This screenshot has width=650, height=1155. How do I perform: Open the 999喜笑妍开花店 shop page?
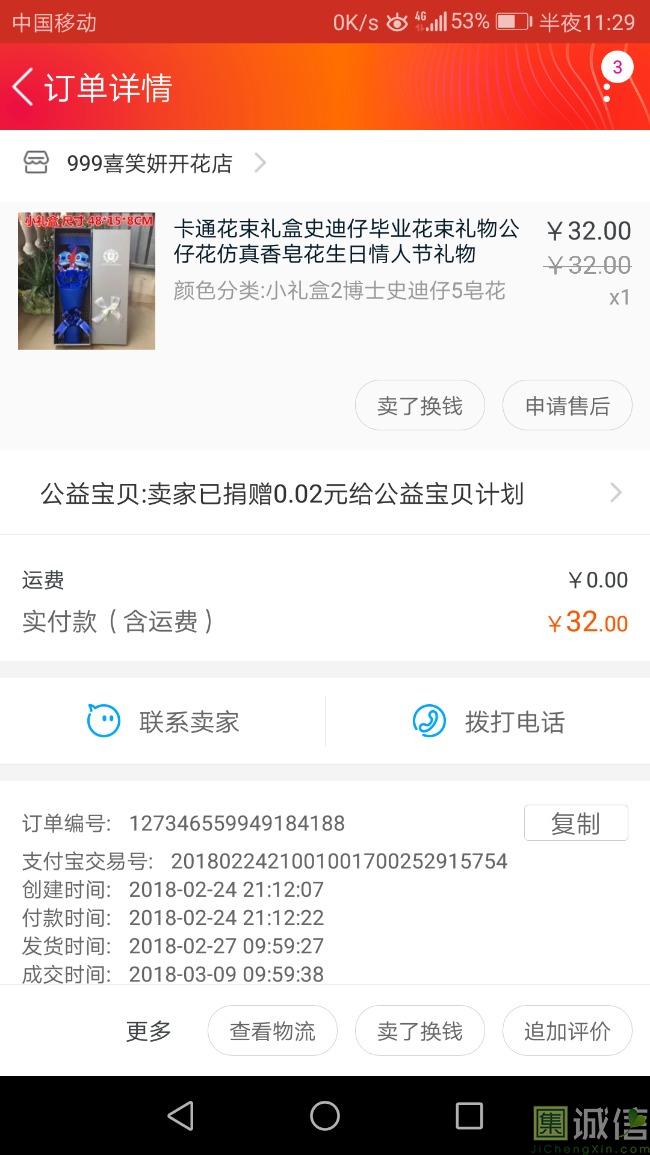(150, 163)
